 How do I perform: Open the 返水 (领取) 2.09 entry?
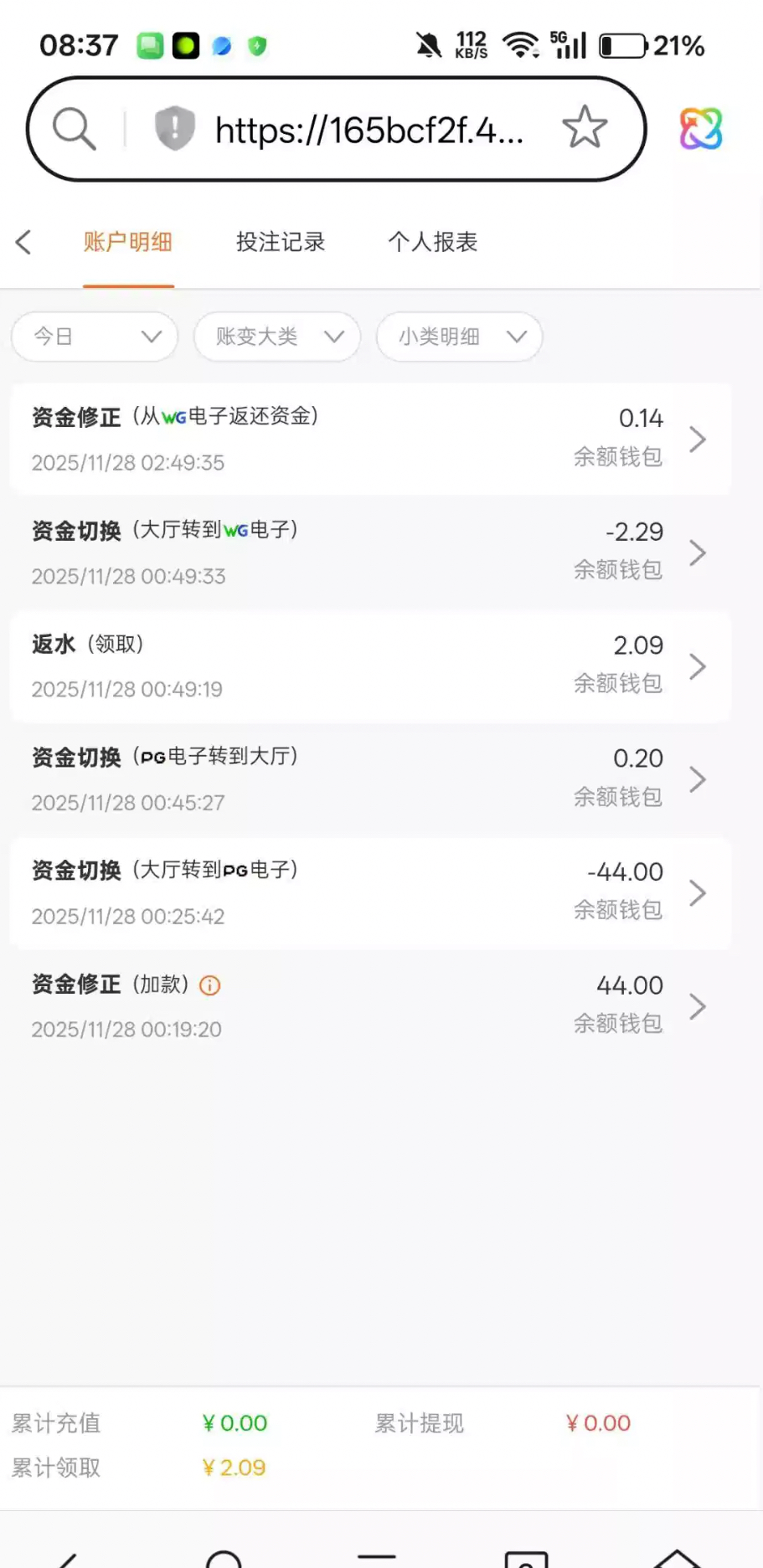[370, 666]
